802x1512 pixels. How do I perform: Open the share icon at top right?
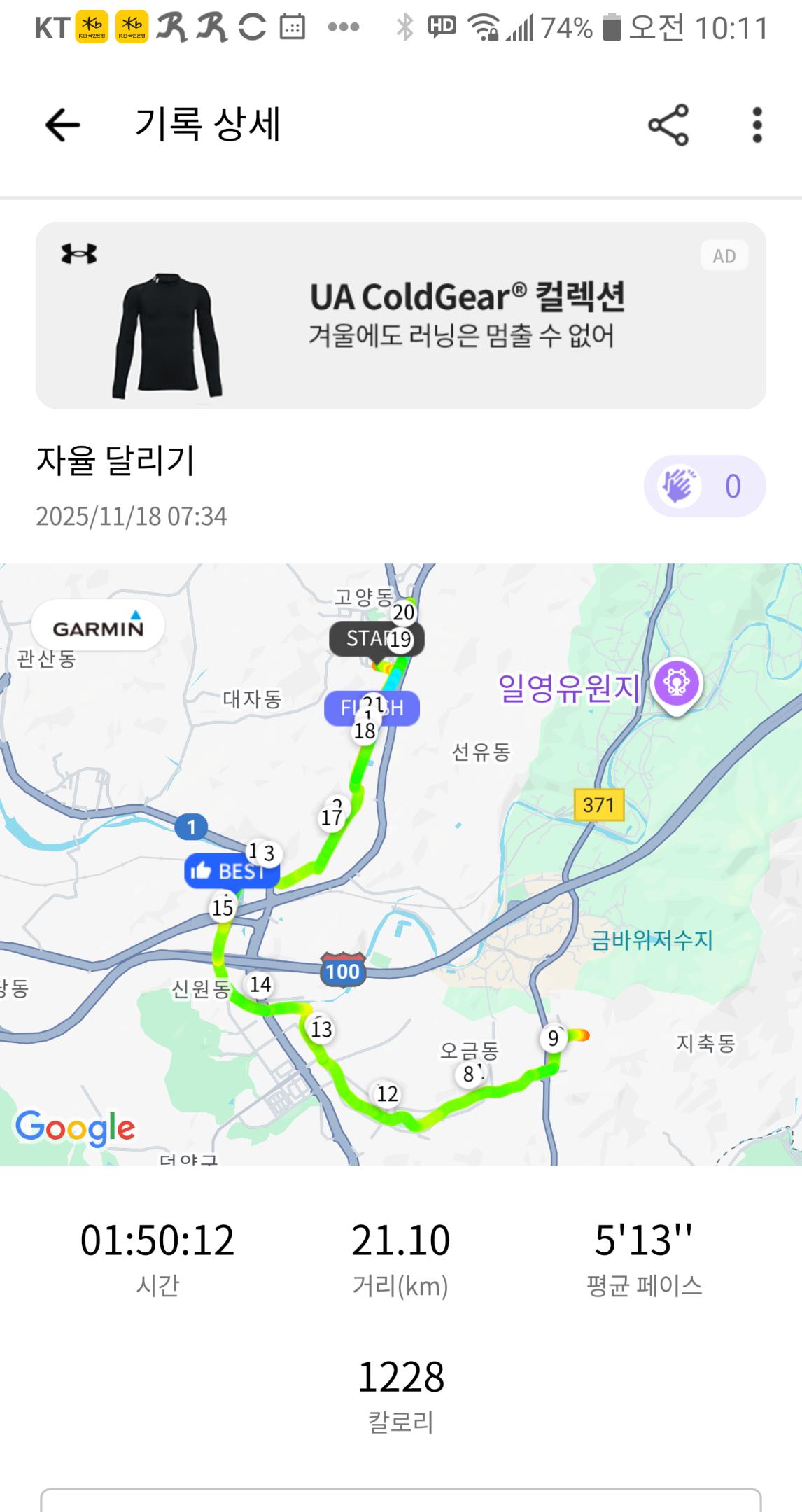(668, 125)
